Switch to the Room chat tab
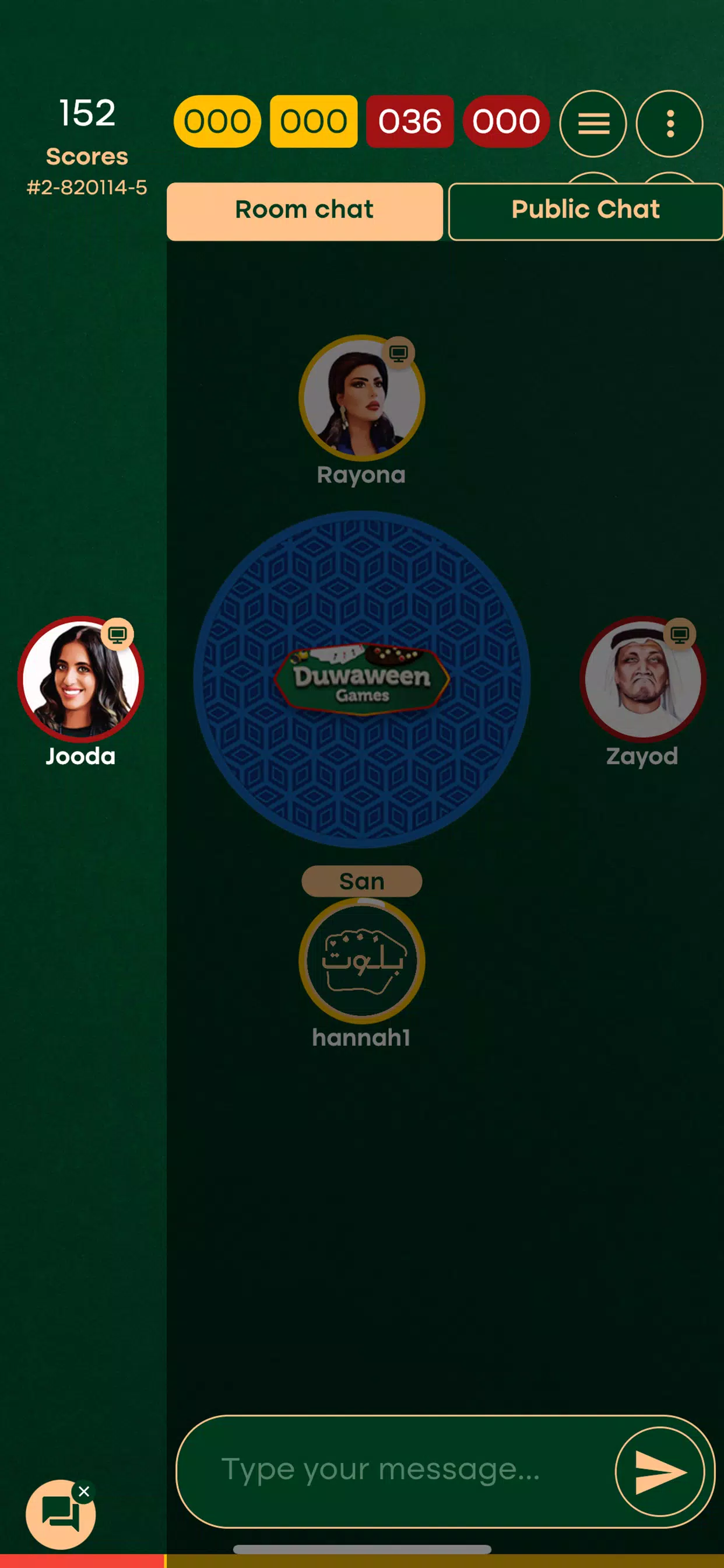724x1568 pixels. pos(304,211)
